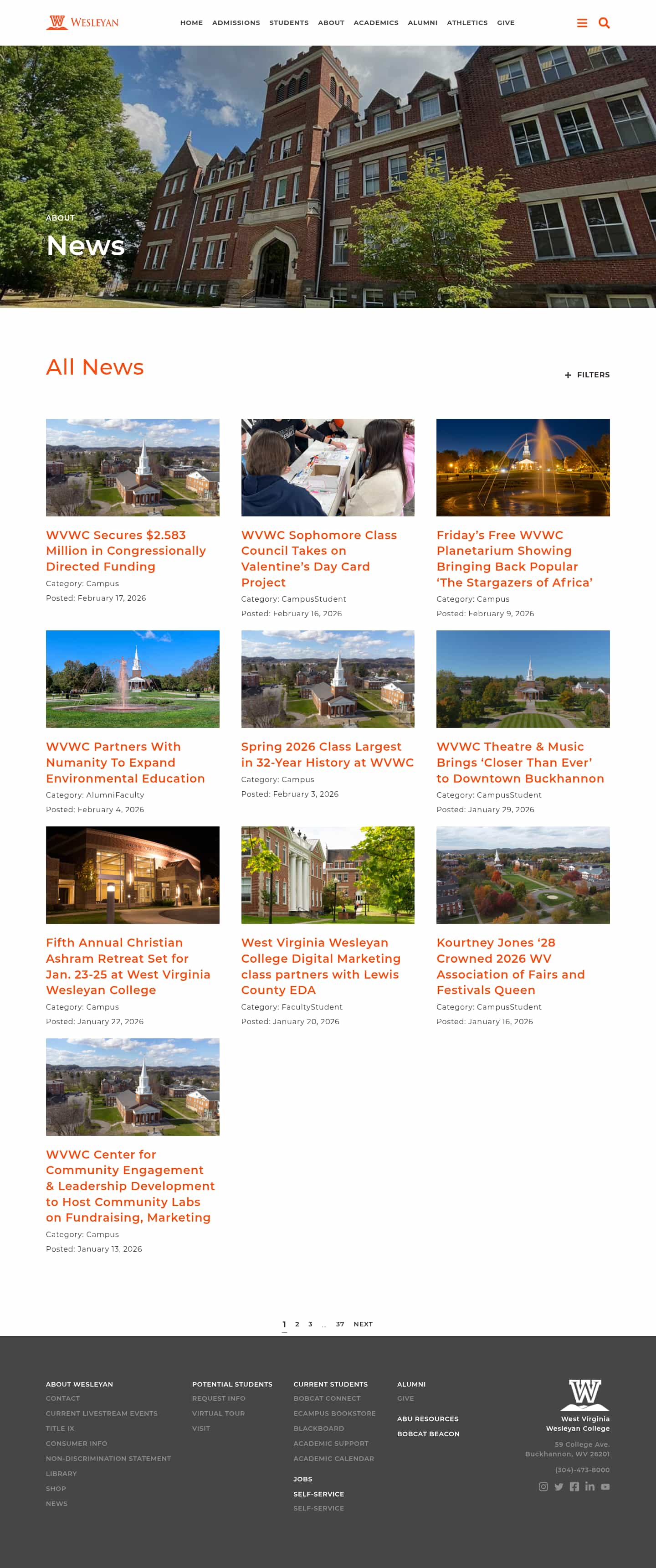Click the planetarium fountain article thumbnail
Viewport: 656px width, 1568px height.
pyautogui.click(x=523, y=467)
